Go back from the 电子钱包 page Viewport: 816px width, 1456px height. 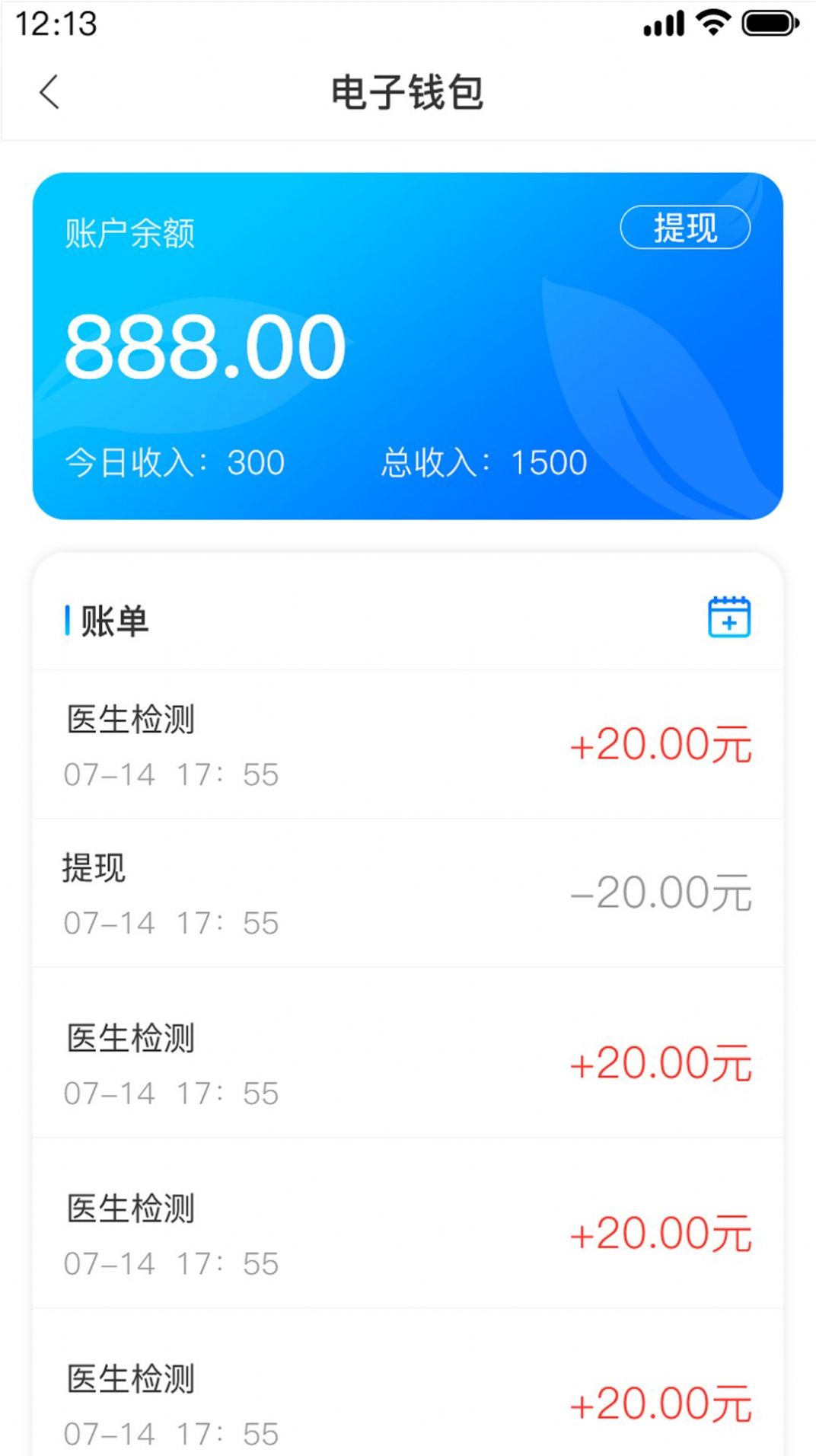(49, 93)
